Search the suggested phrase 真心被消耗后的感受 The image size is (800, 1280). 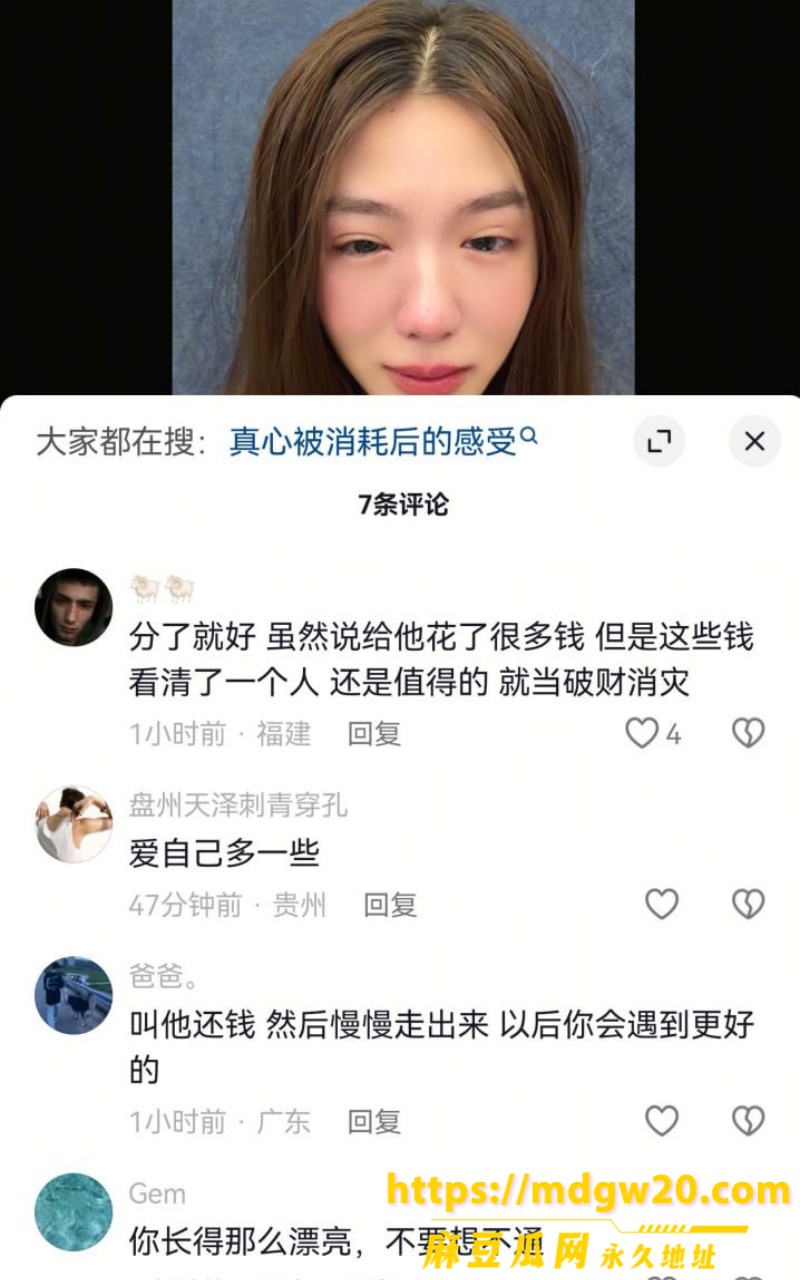(384, 441)
